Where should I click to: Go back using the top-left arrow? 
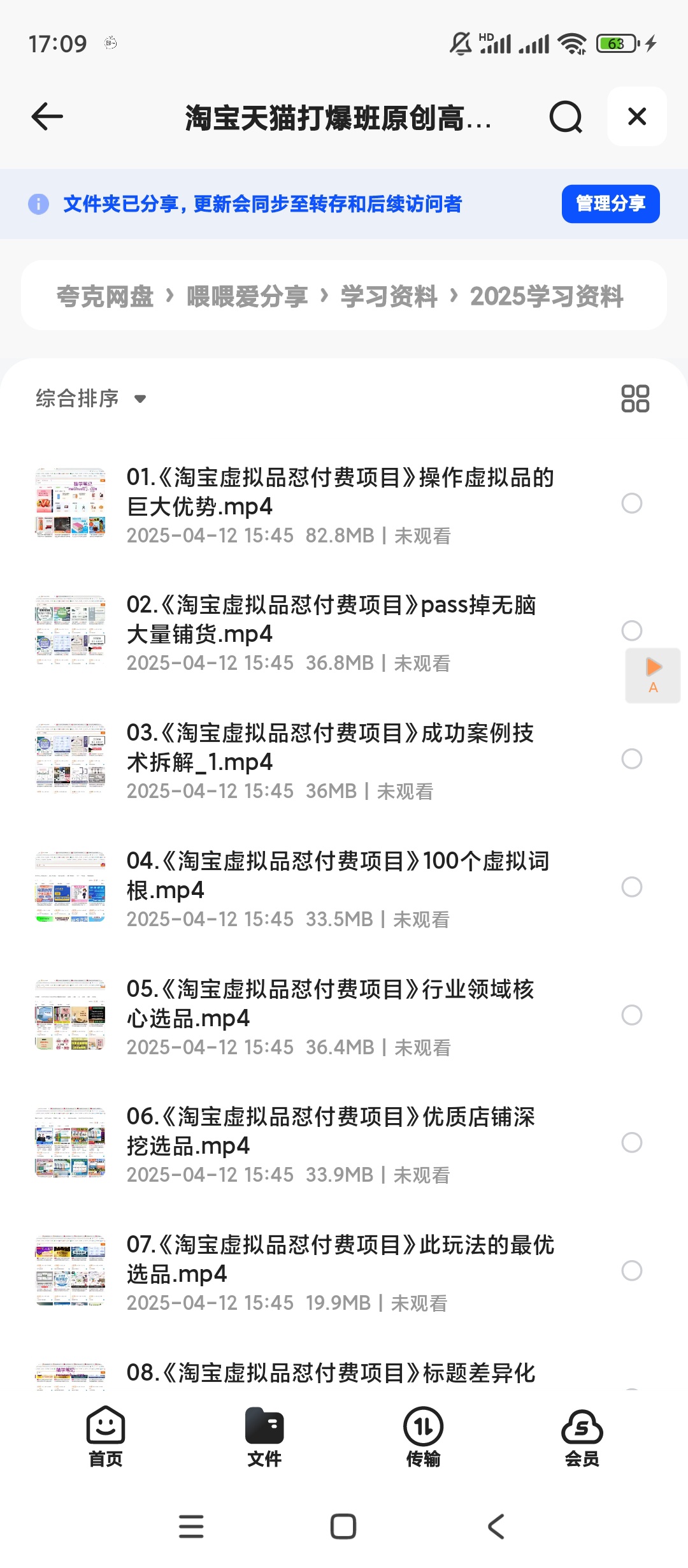coord(47,117)
